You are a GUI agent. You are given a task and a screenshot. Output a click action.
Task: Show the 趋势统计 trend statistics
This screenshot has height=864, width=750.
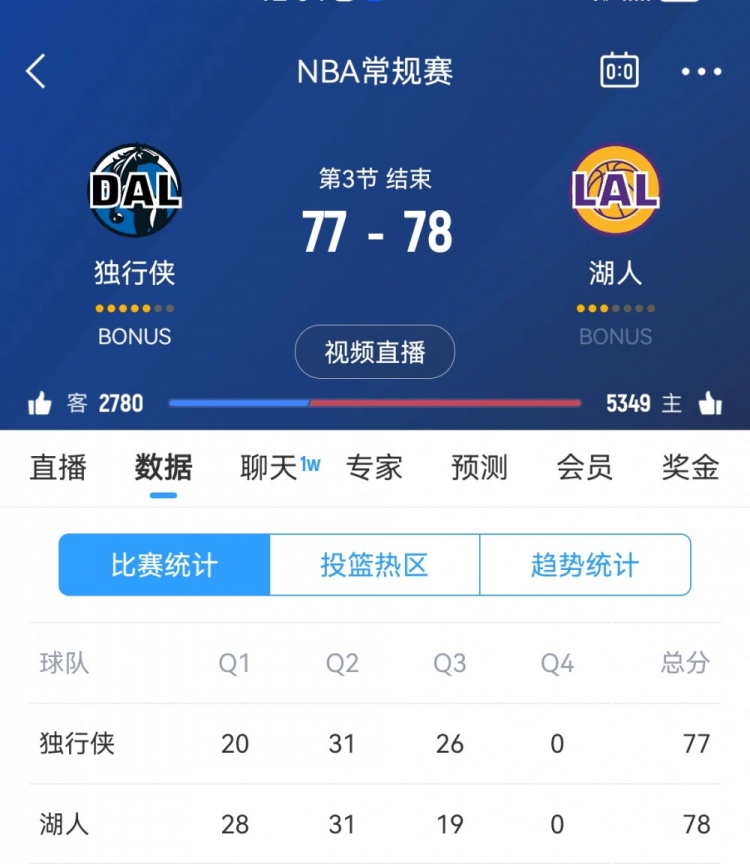[585, 565]
